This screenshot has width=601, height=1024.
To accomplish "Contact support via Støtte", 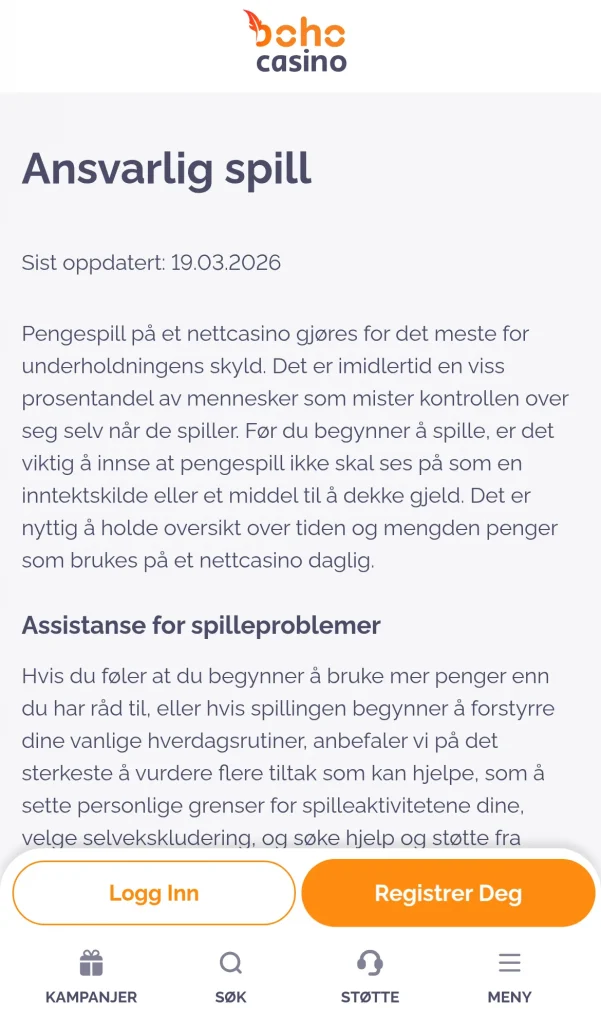I will point(370,977).
